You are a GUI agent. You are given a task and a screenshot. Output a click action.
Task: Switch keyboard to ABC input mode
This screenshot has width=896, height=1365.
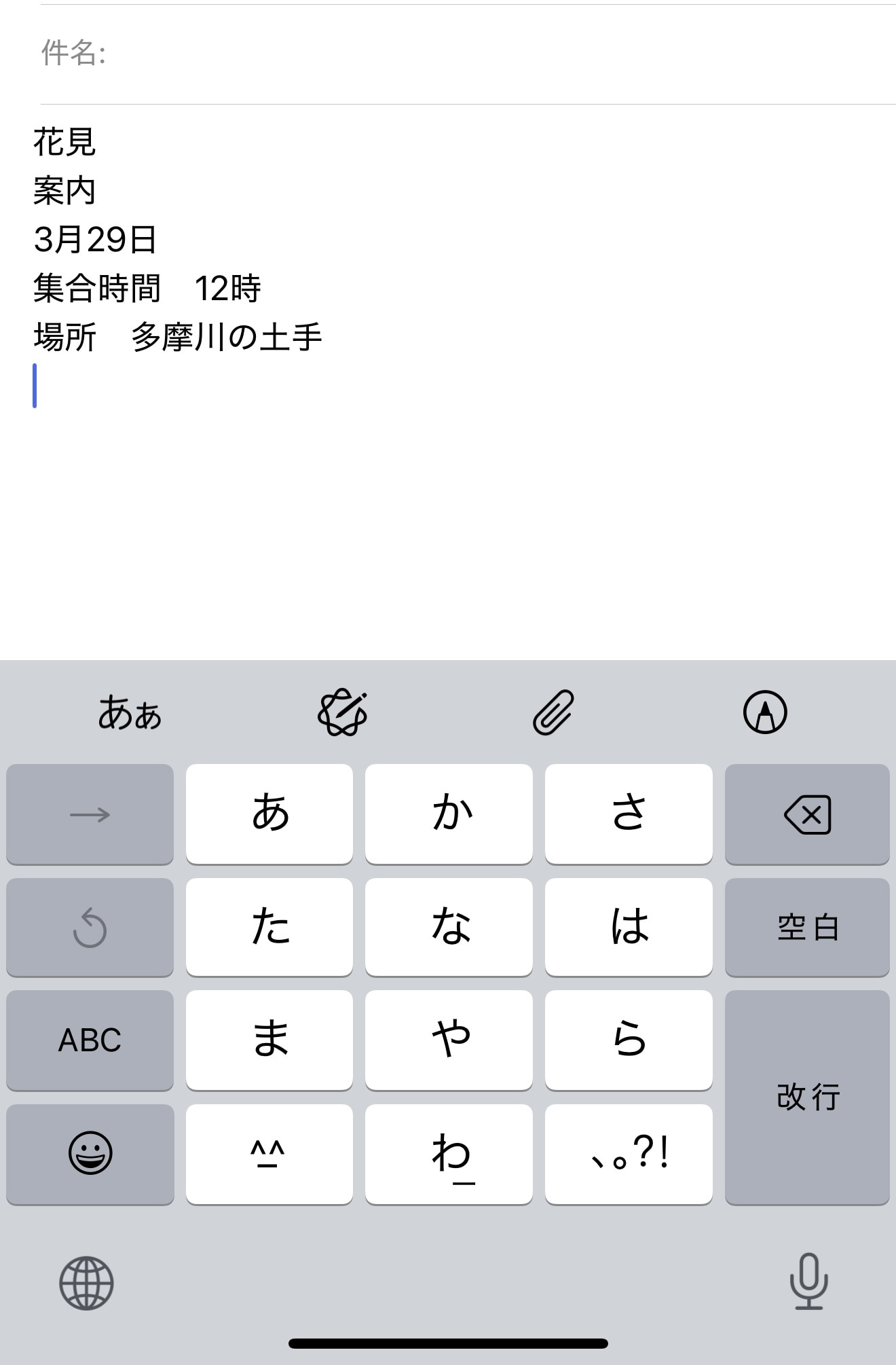click(x=89, y=1040)
